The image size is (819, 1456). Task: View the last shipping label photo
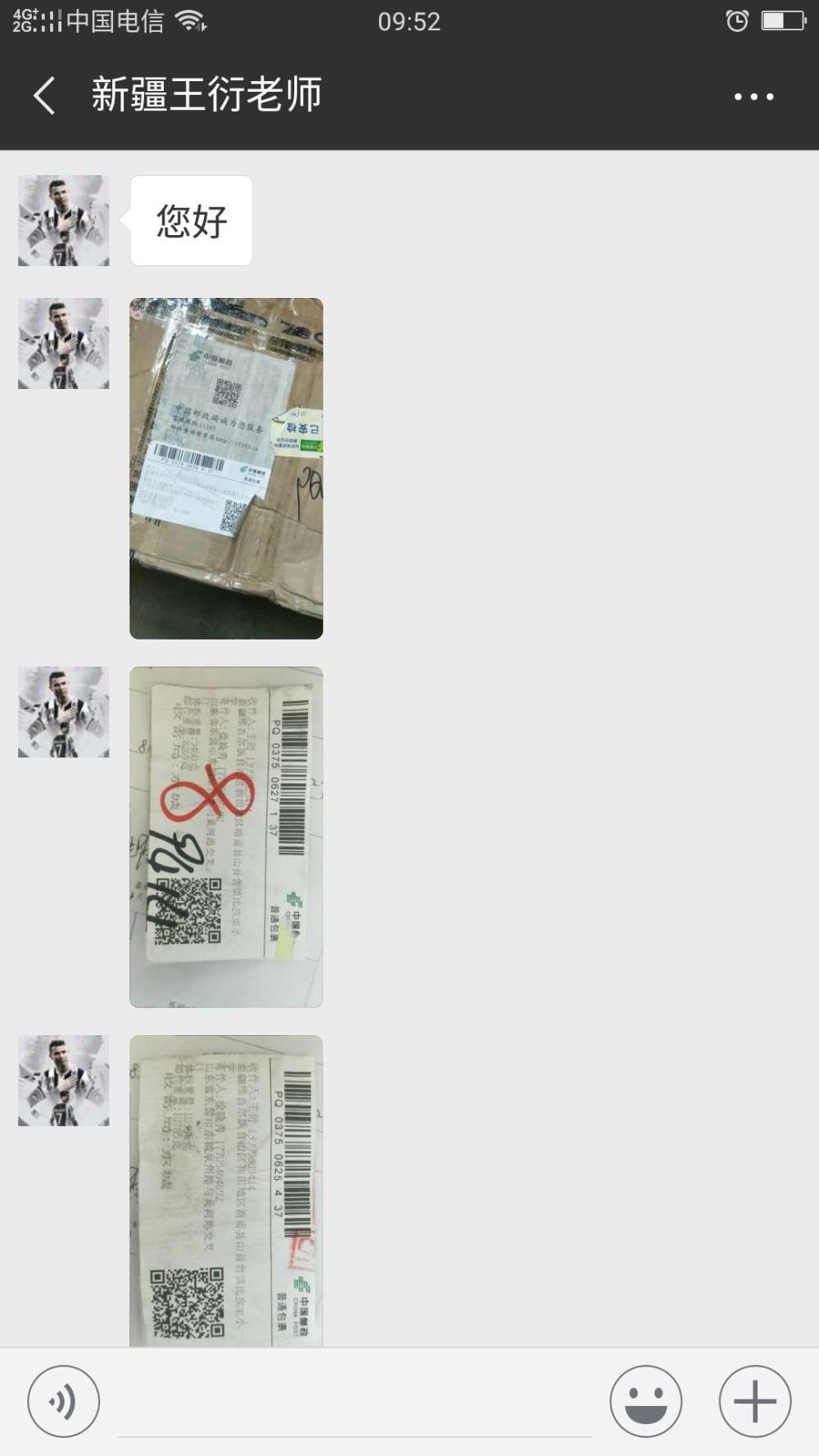[226, 1191]
